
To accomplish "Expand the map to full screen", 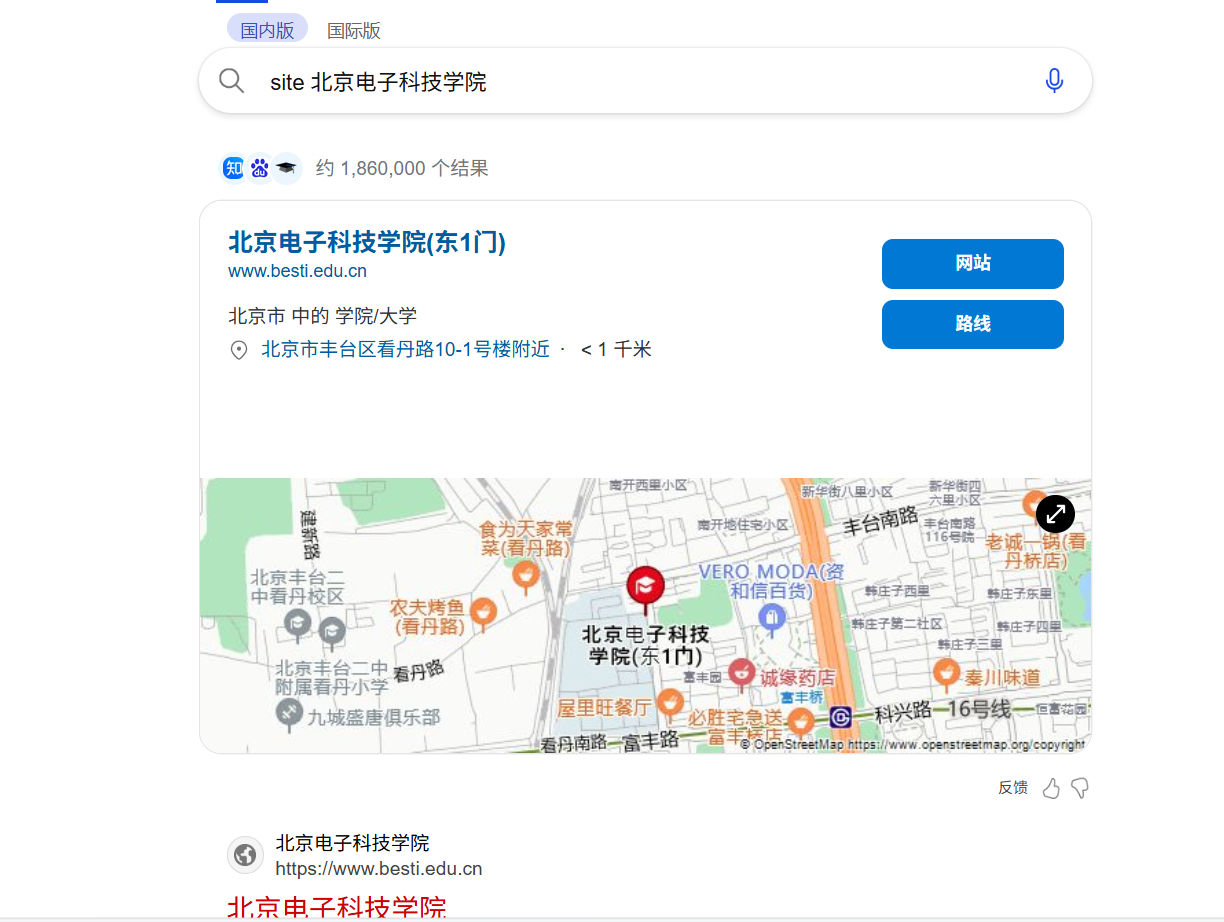I will 1055,514.
